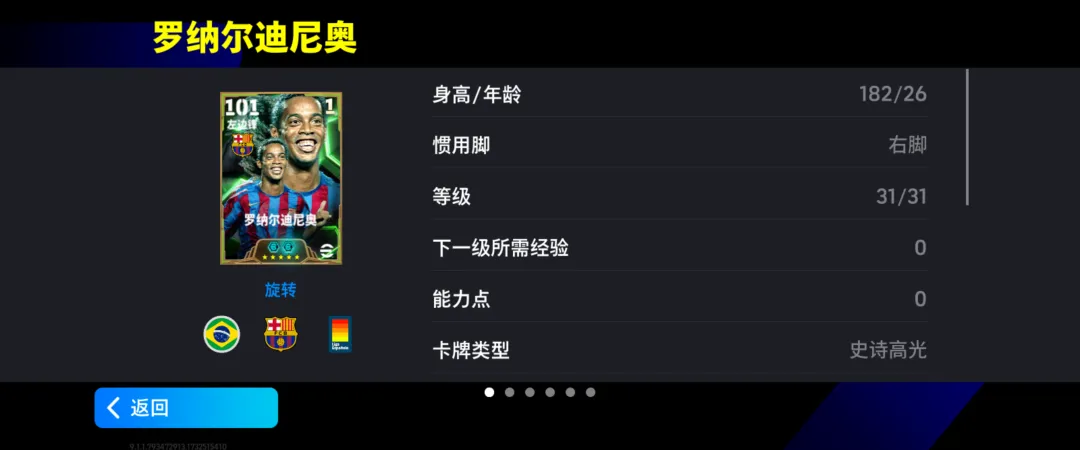Go to the second page indicator dot
The image size is (1080, 450).
pos(509,392)
